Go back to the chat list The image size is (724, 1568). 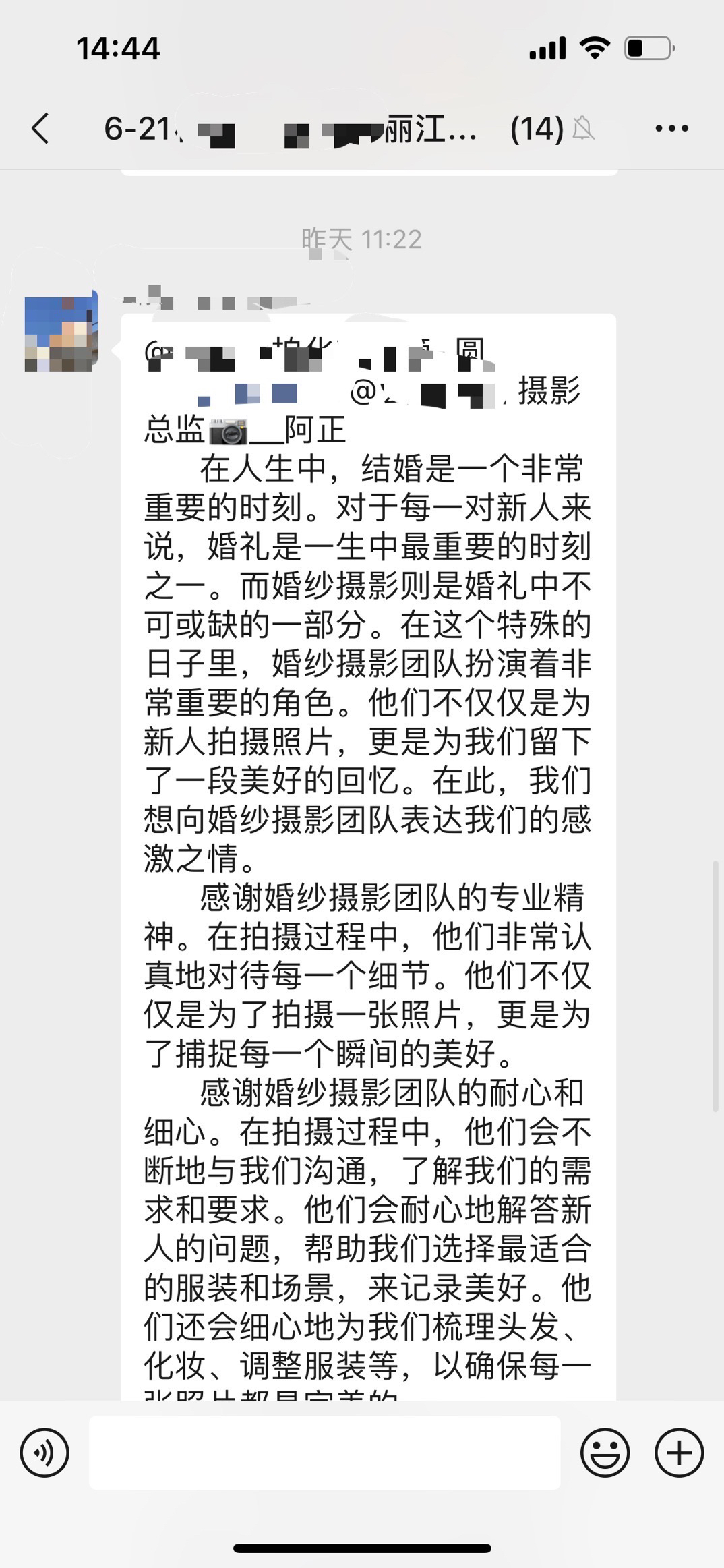click(40, 128)
